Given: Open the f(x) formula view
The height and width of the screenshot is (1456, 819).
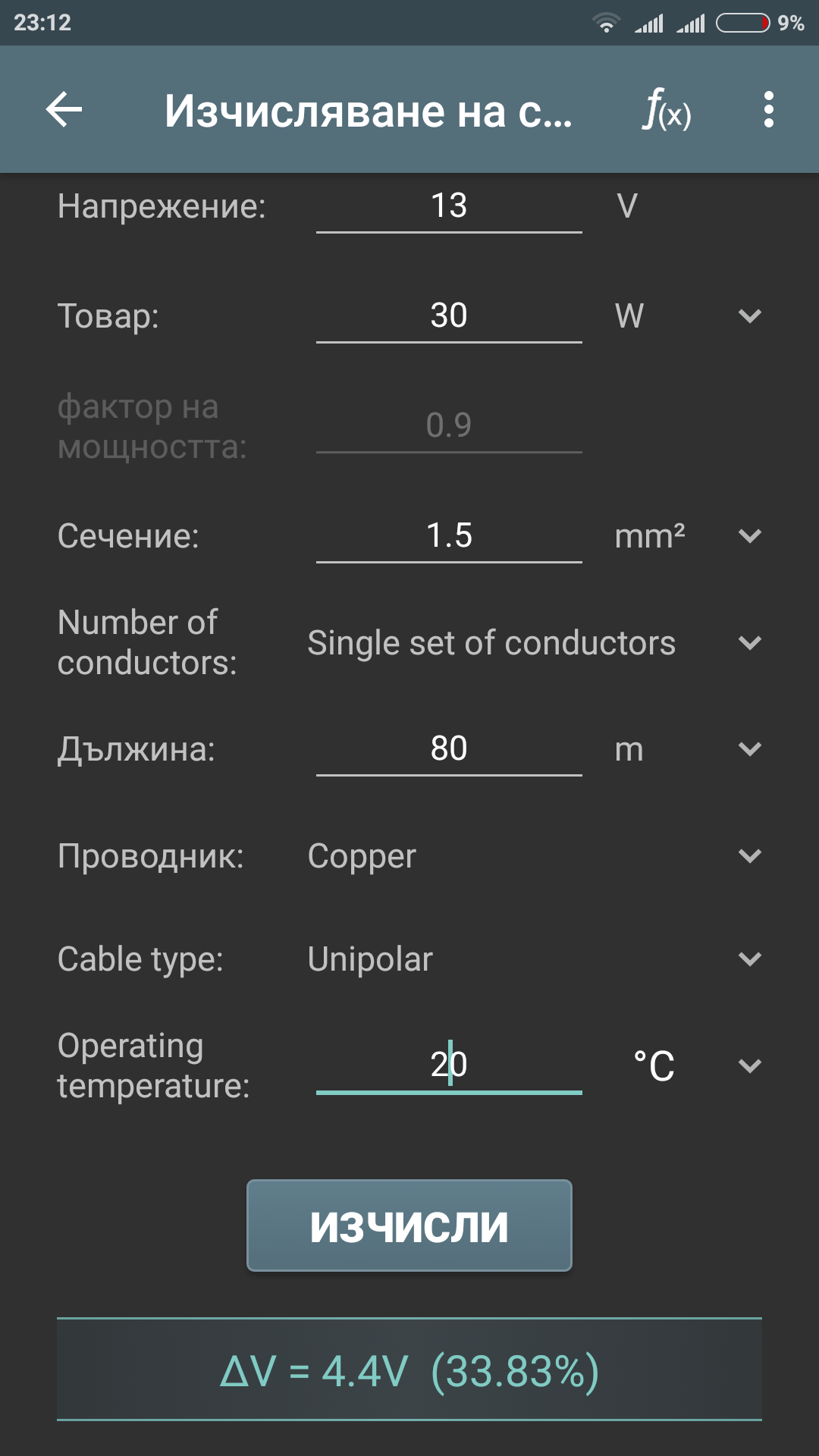Looking at the screenshot, I should coord(666,110).
